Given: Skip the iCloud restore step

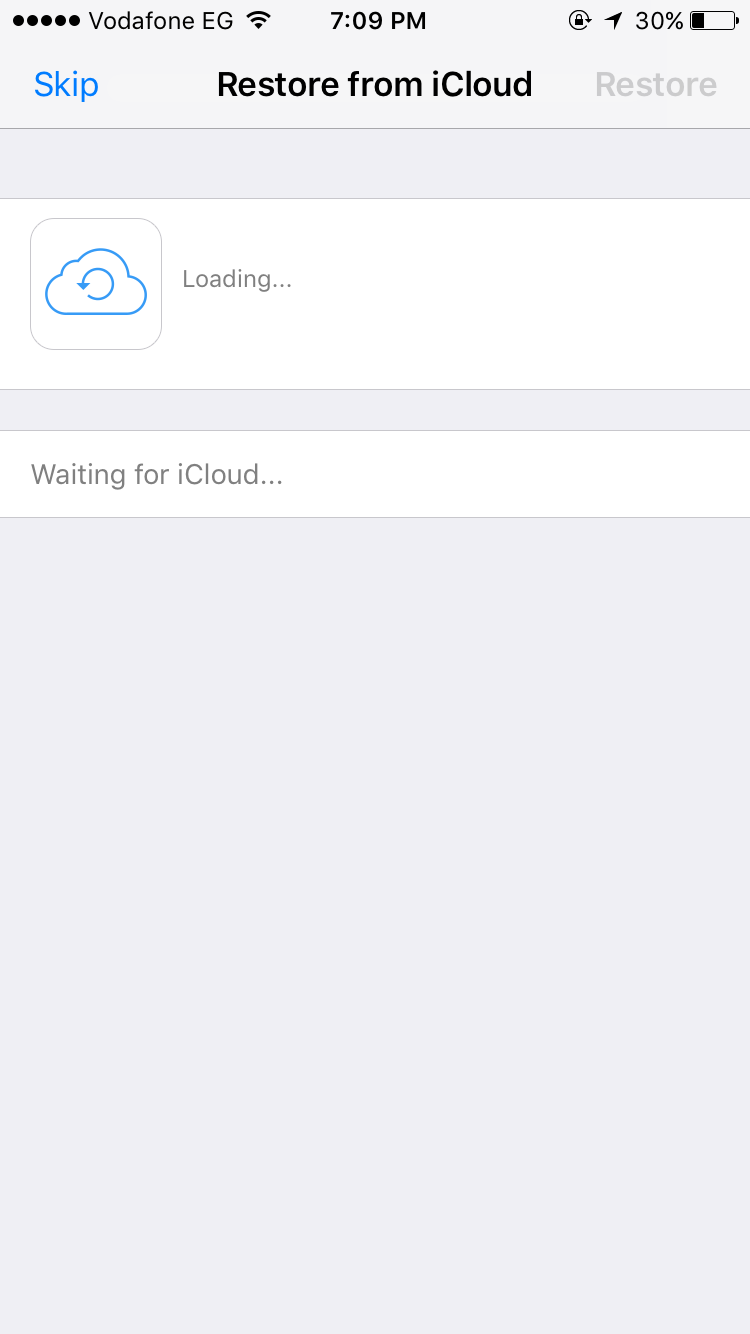Looking at the screenshot, I should tap(66, 85).
